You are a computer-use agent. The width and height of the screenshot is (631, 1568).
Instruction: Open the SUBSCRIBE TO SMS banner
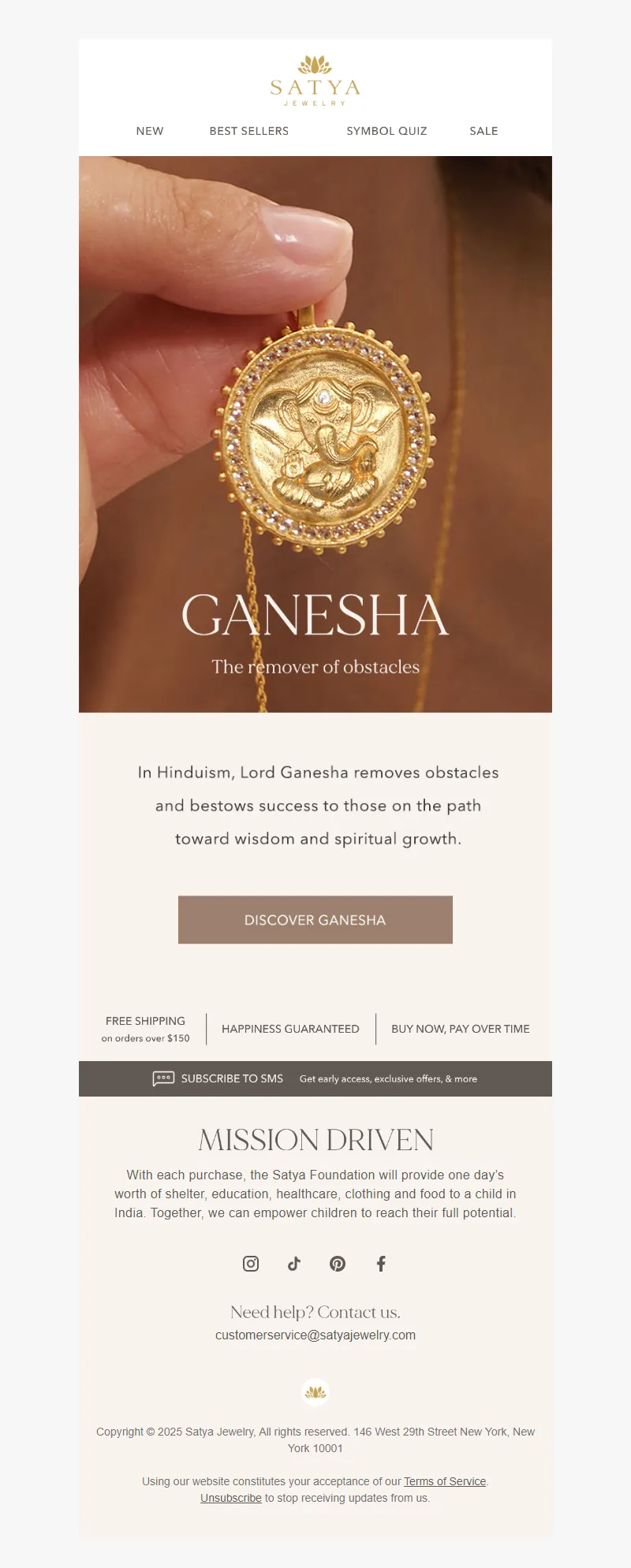click(x=315, y=1078)
